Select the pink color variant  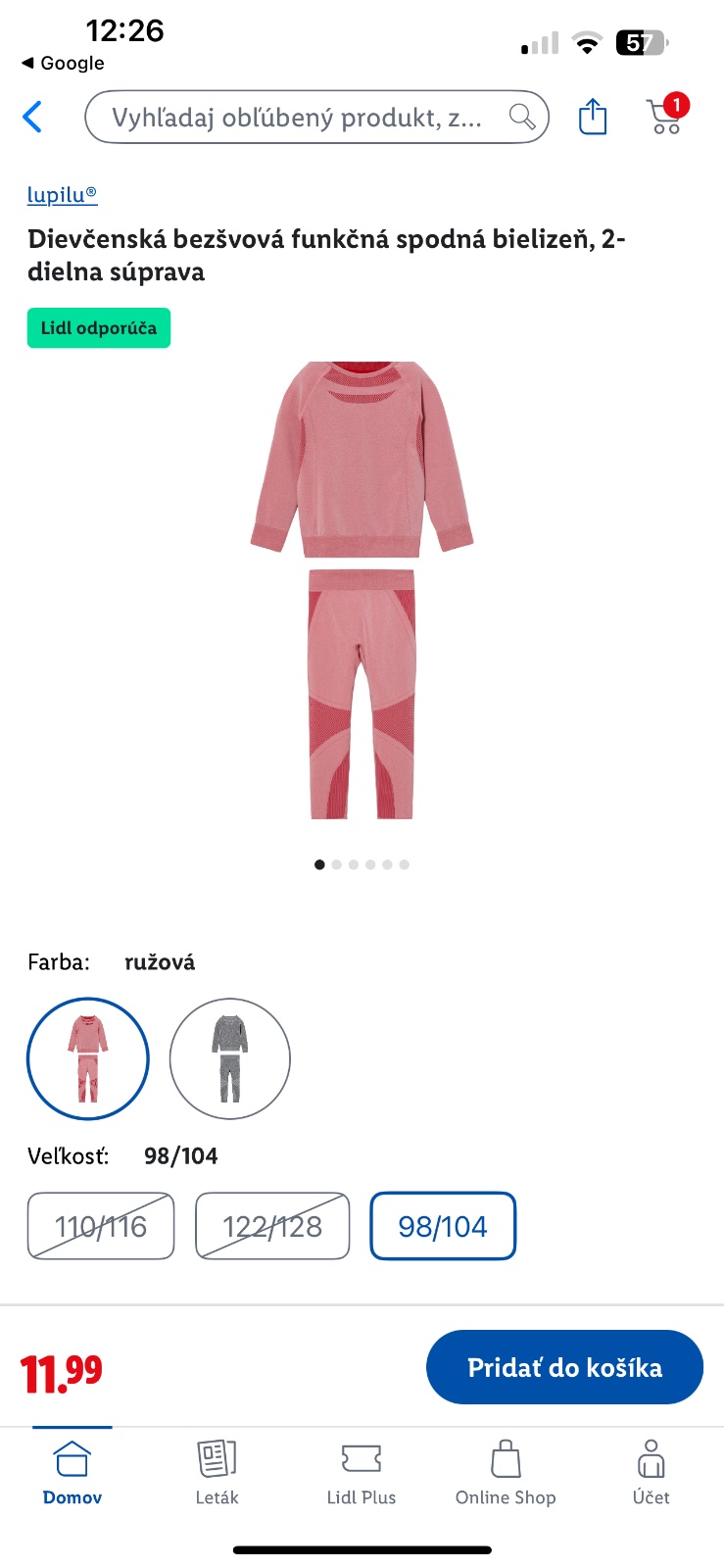point(88,1058)
